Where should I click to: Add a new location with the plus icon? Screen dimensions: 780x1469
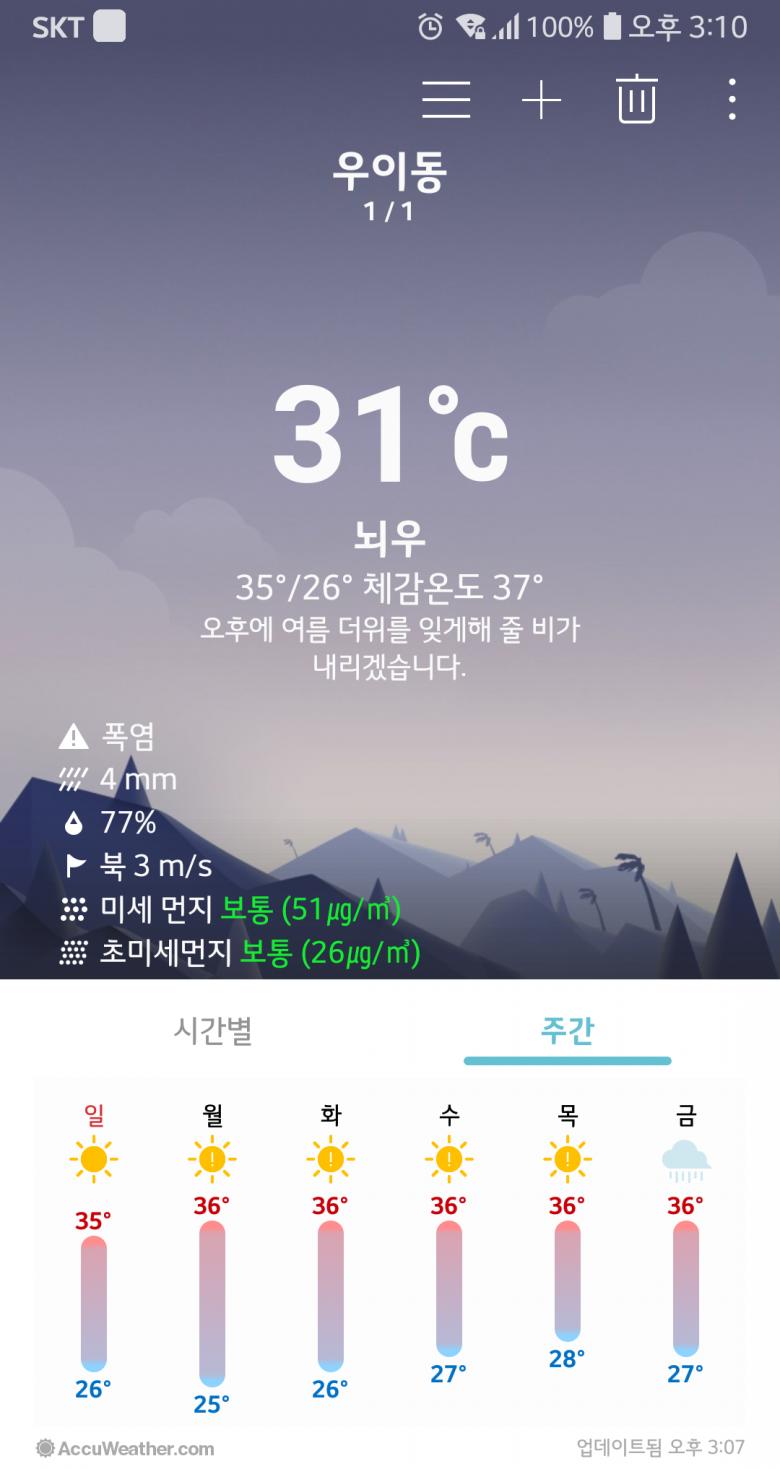point(541,99)
